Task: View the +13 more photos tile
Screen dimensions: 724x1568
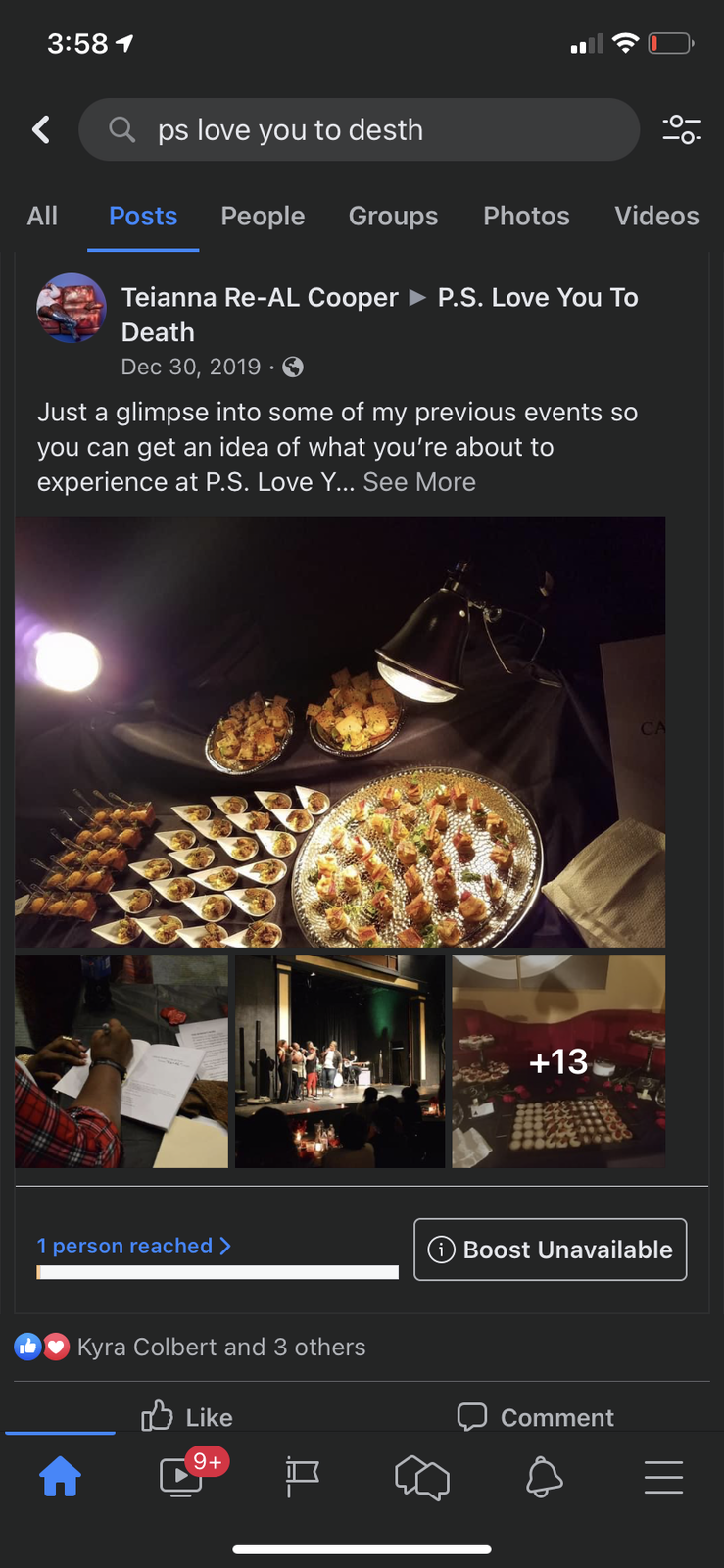Action: click(x=558, y=1061)
